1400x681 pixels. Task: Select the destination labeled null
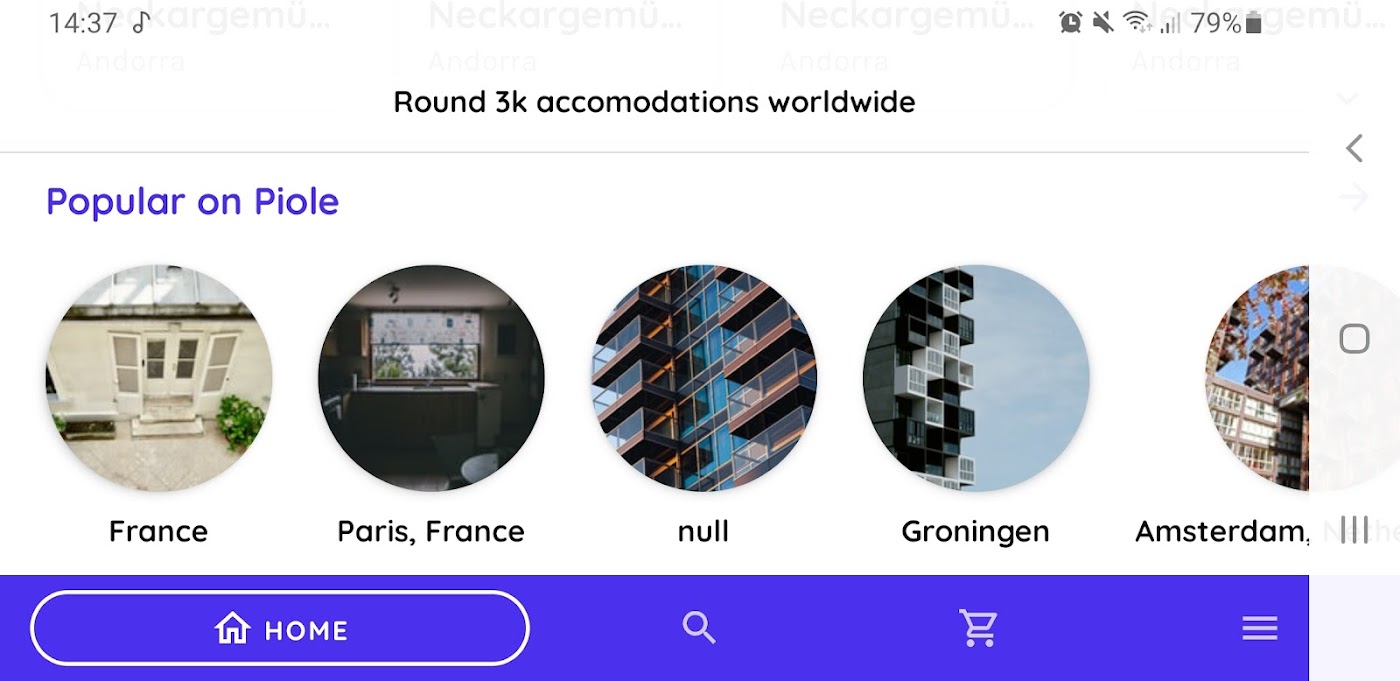pyautogui.click(x=703, y=378)
